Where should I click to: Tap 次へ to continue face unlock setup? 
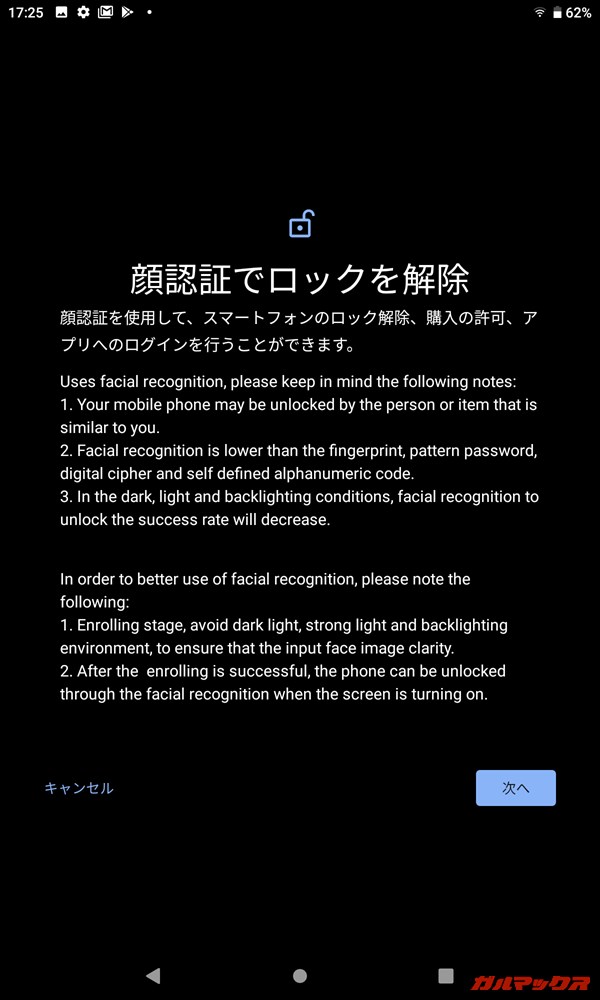[515, 788]
